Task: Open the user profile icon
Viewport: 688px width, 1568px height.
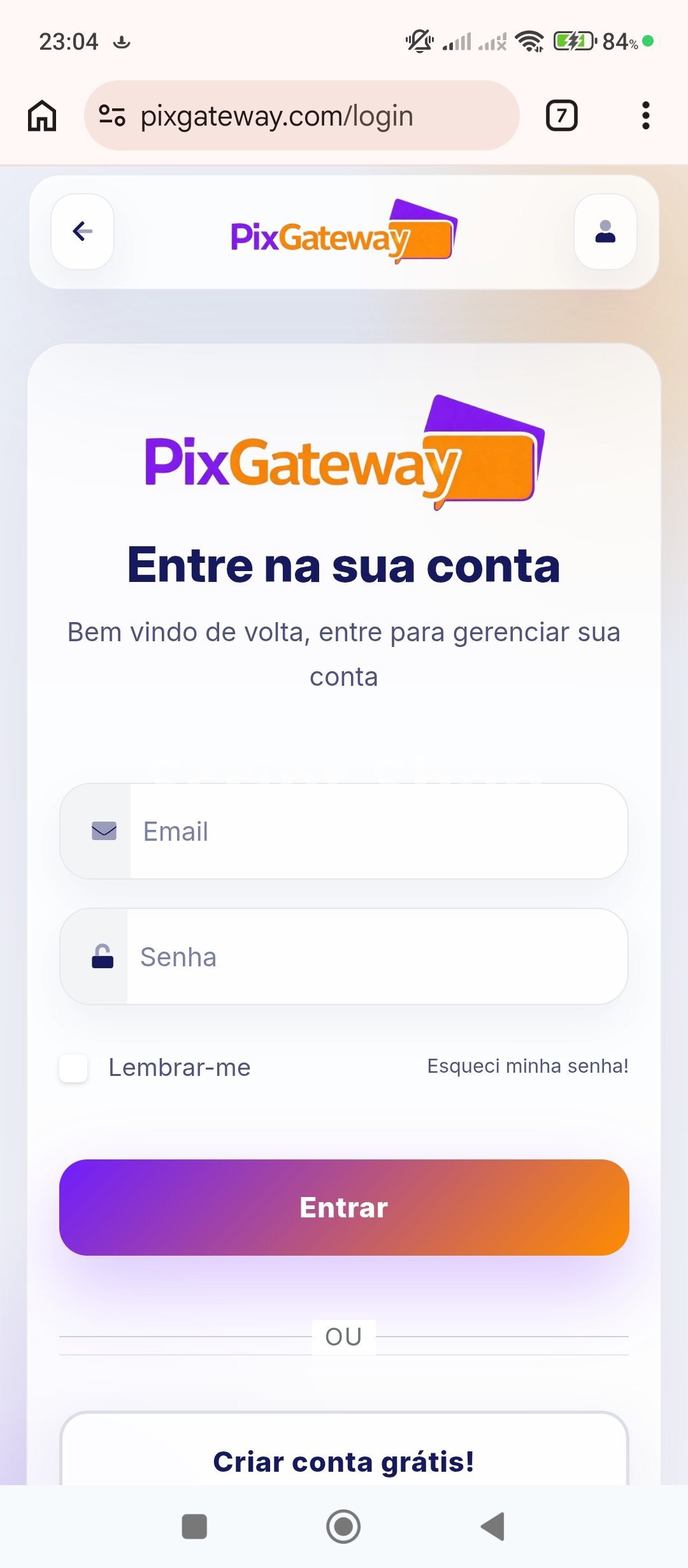Action: click(605, 231)
